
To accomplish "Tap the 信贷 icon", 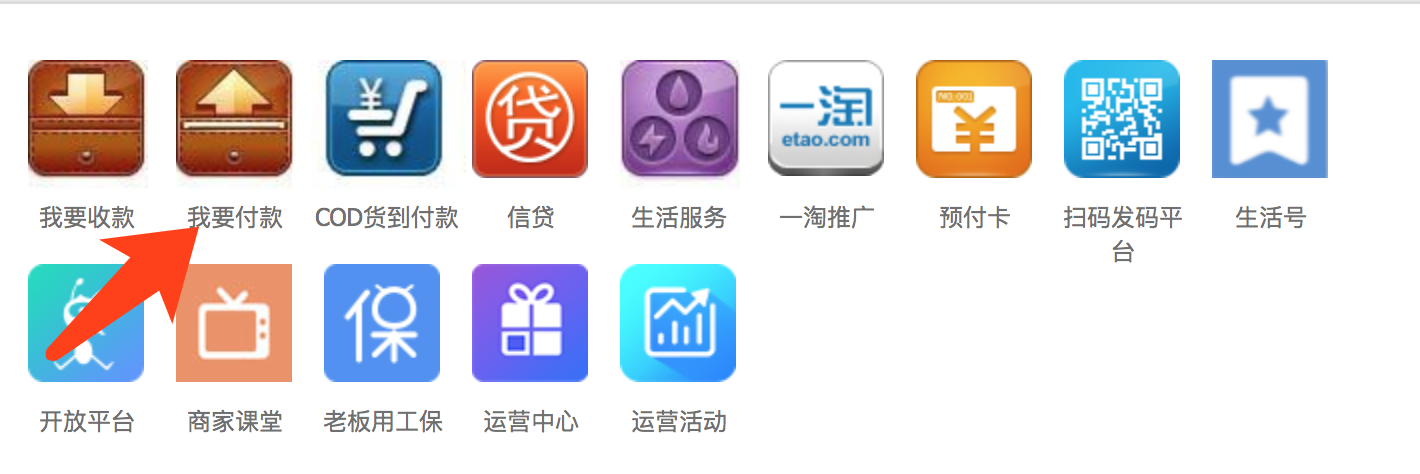I will (x=530, y=120).
